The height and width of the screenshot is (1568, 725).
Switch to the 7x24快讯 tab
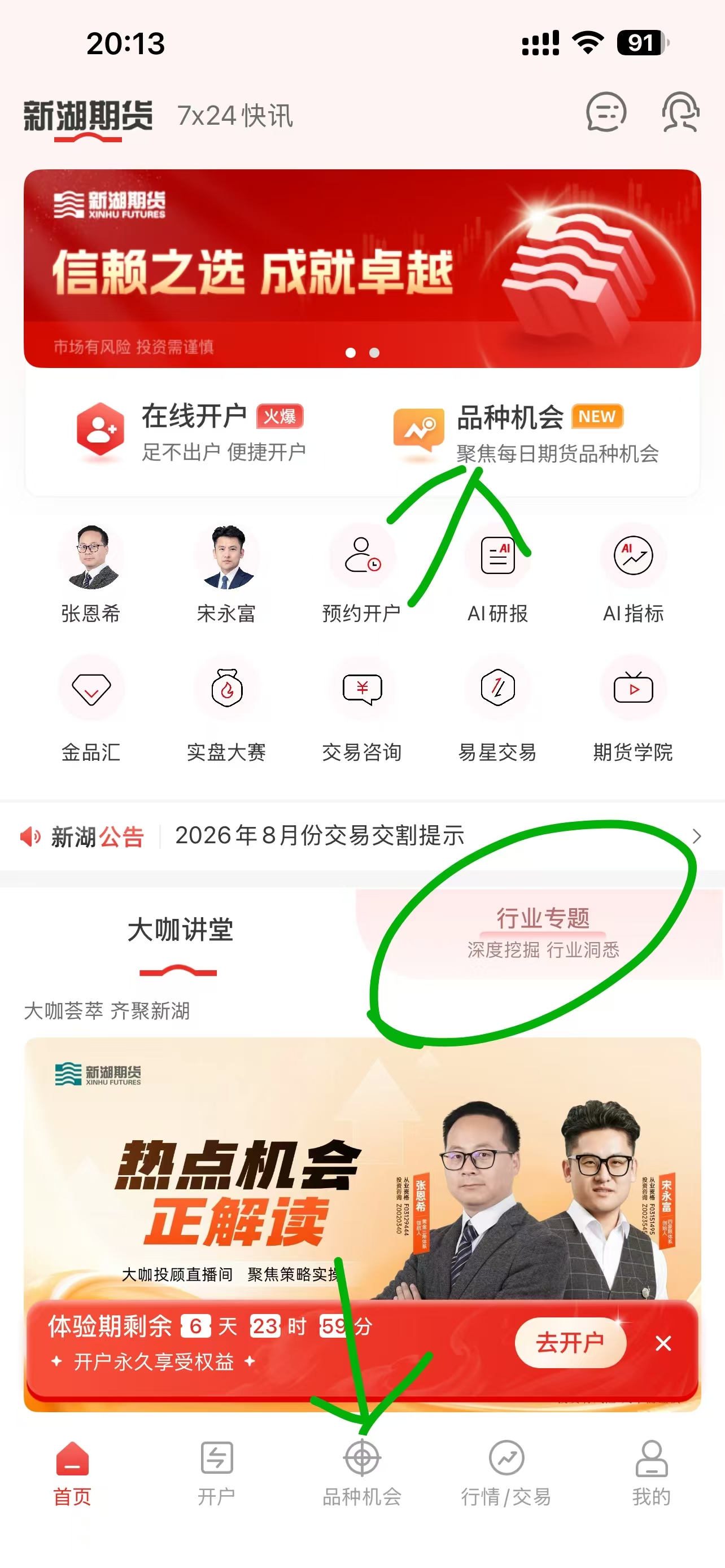pyautogui.click(x=235, y=116)
